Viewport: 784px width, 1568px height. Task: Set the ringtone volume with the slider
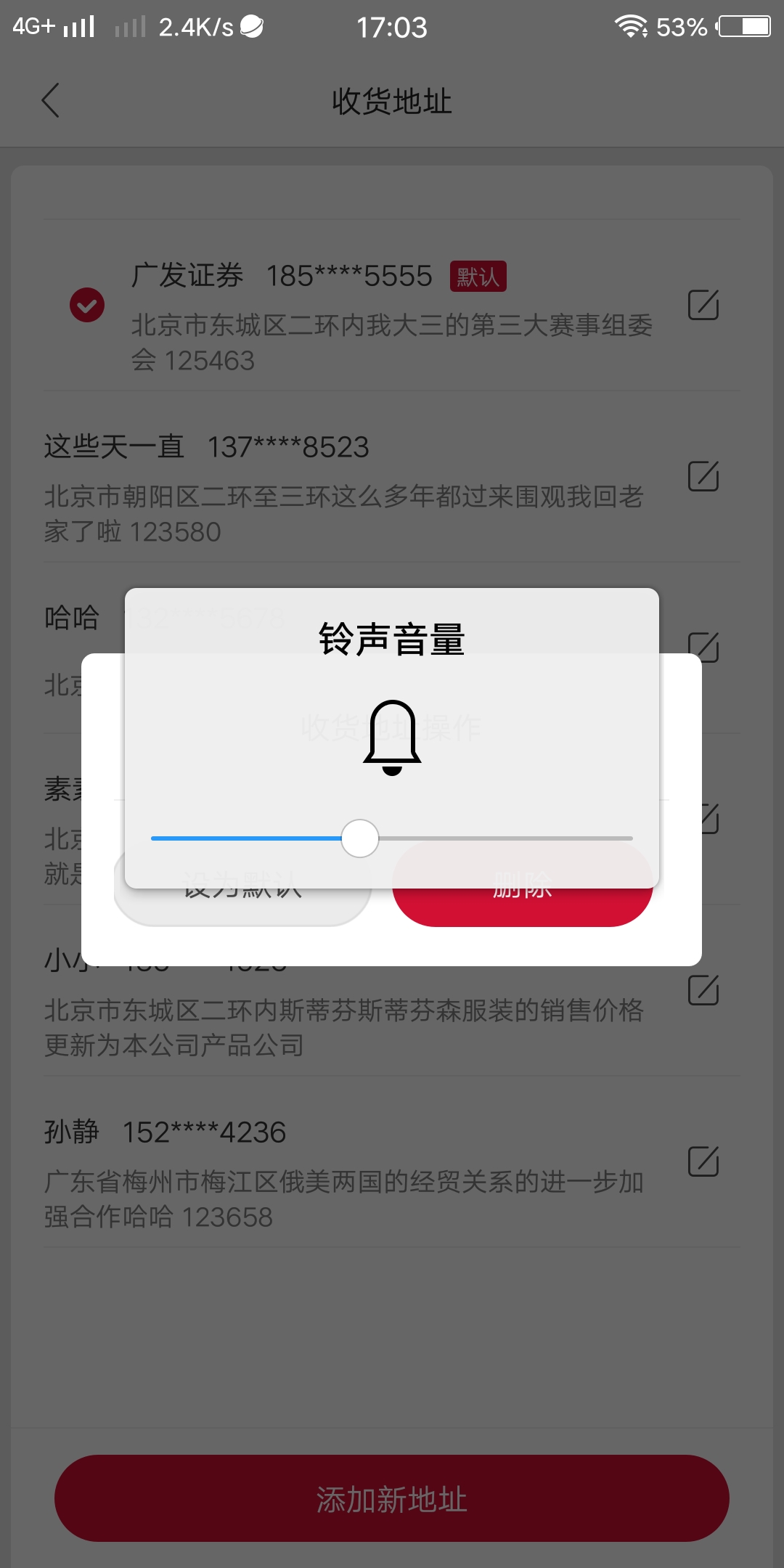(360, 838)
